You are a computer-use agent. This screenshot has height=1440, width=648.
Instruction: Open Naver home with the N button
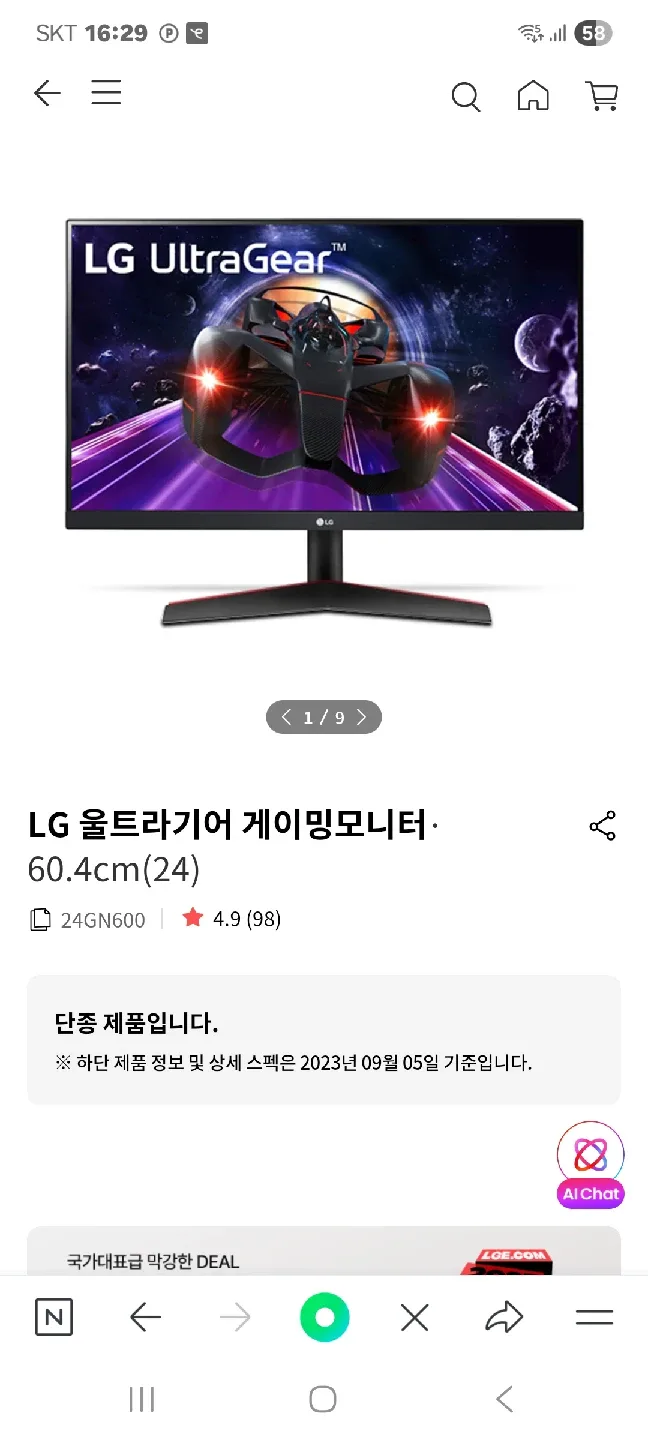(x=54, y=1318)
